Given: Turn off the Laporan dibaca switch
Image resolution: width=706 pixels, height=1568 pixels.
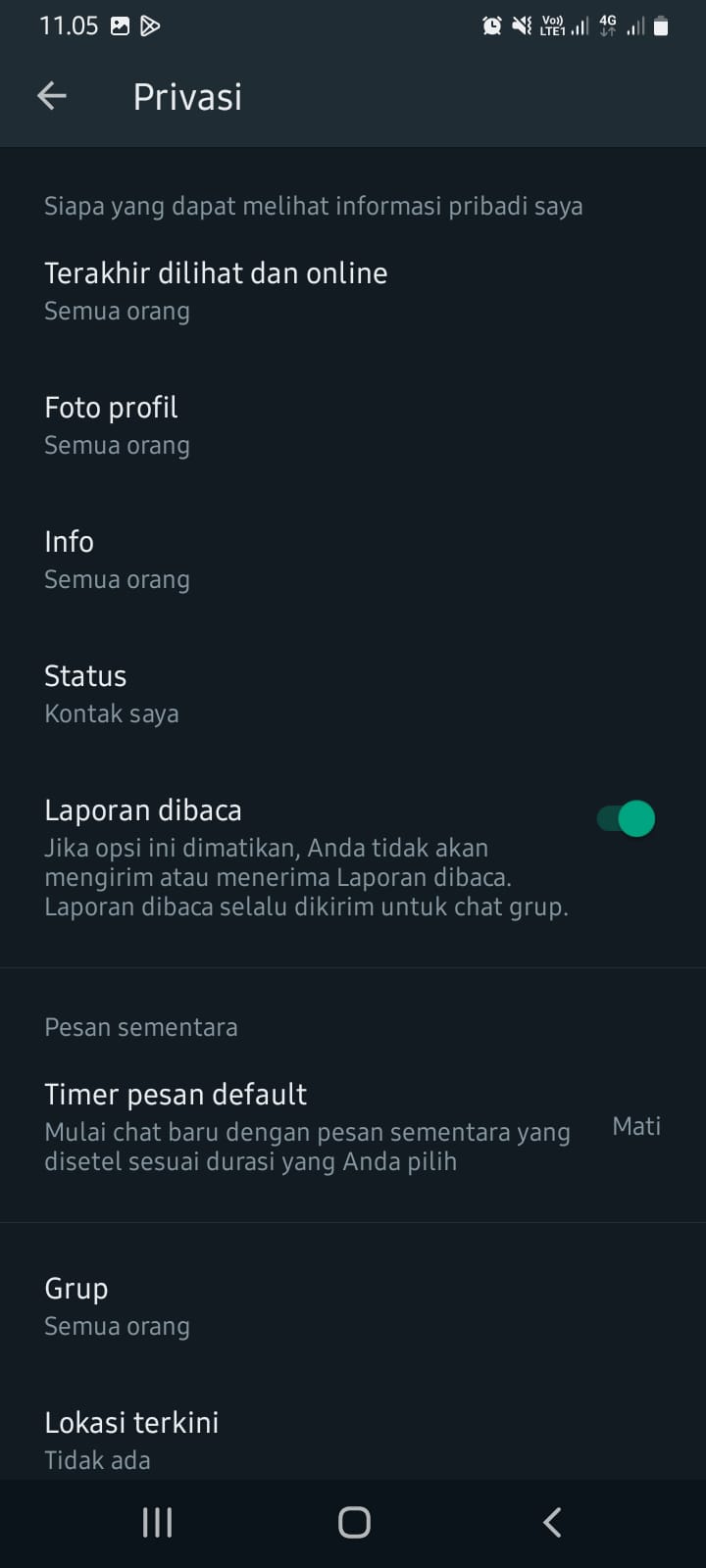Looking at the screenshot, I should (626, 818).
